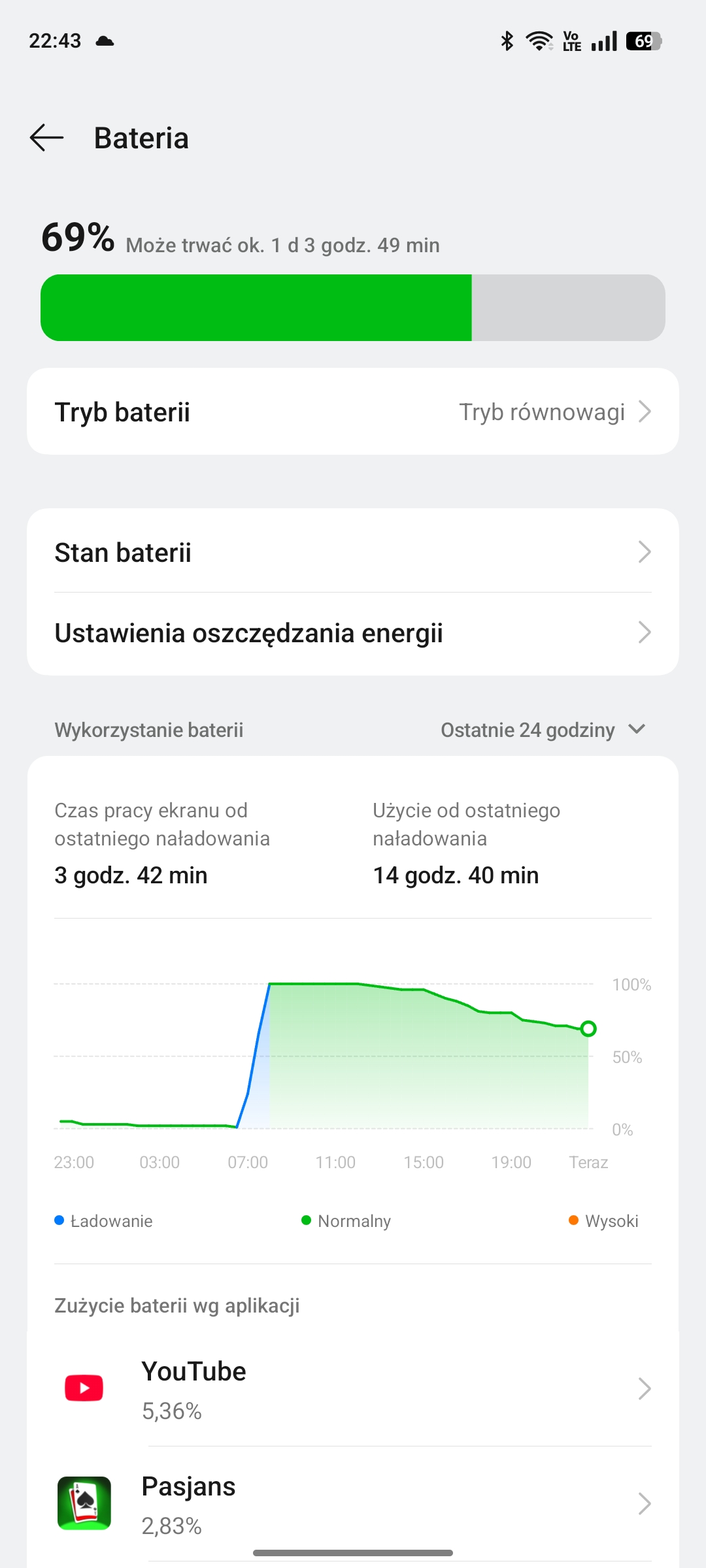Open Pasjans battery usage details
The width and height of the screenshot is (706, 1568).
pyautogui.click(x=353, y=1504)
